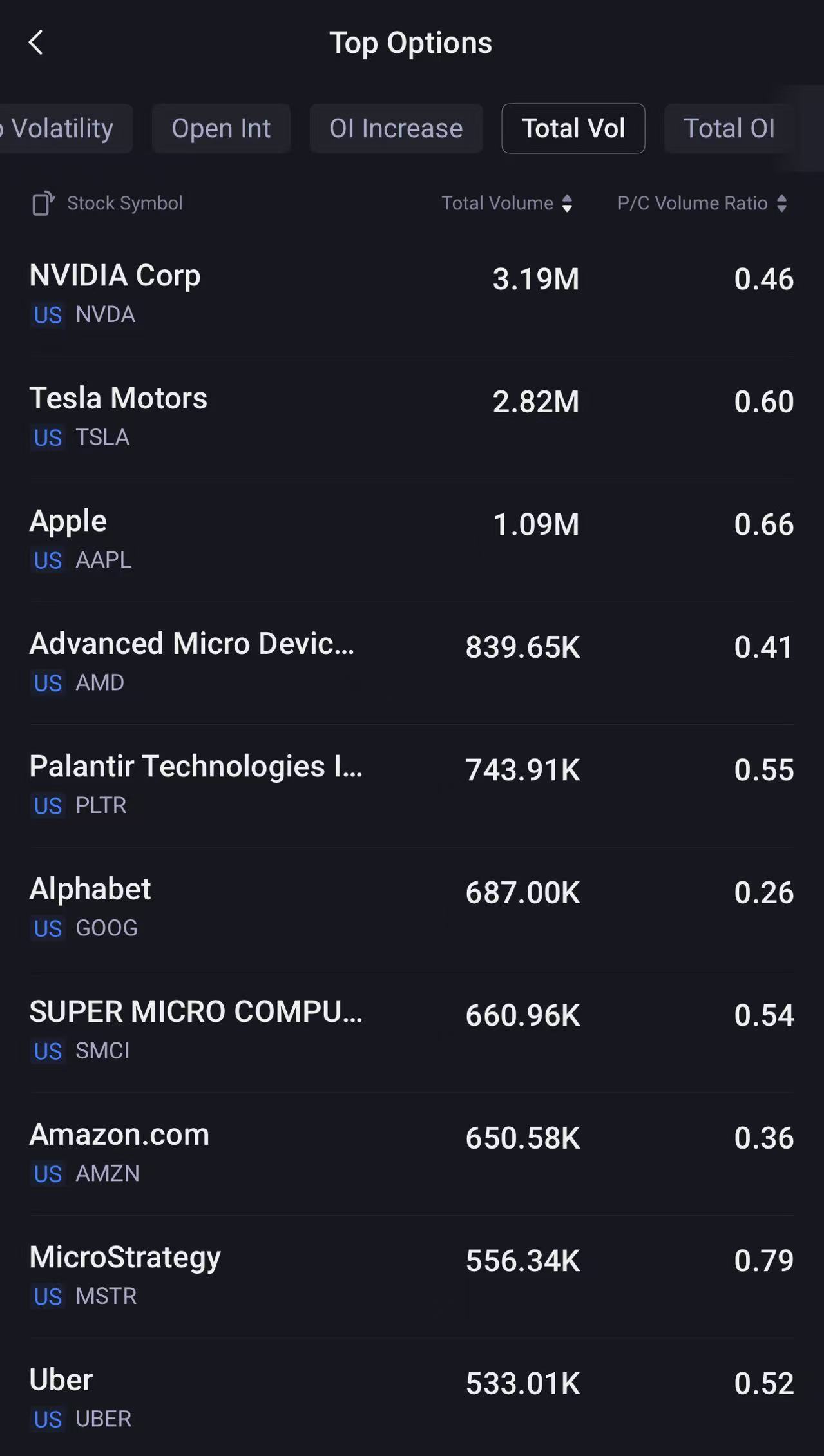824x1456 pixels.
Task: Click the US badge next to NVDA
Action: point(46,315)
